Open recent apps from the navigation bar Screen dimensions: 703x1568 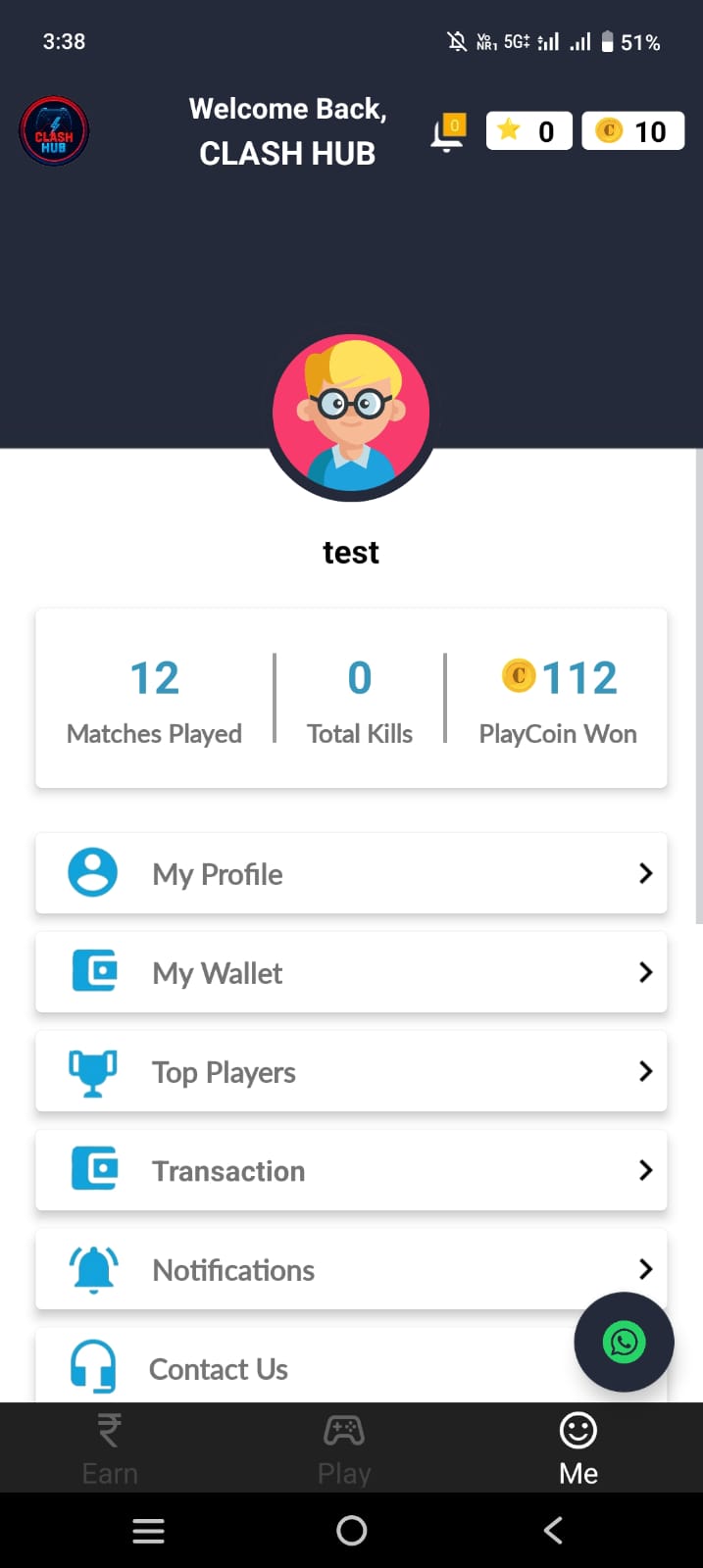(148, 1530)
